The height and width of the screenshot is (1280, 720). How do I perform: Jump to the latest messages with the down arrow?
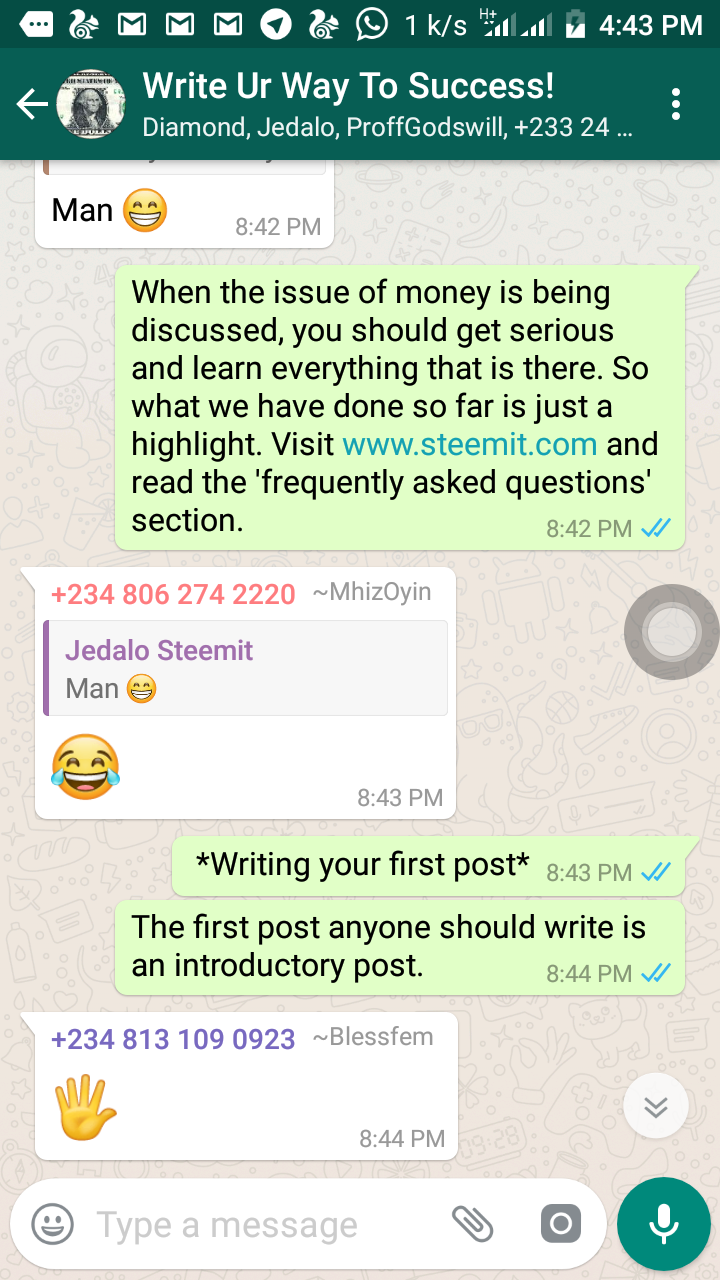(655, 1106)
